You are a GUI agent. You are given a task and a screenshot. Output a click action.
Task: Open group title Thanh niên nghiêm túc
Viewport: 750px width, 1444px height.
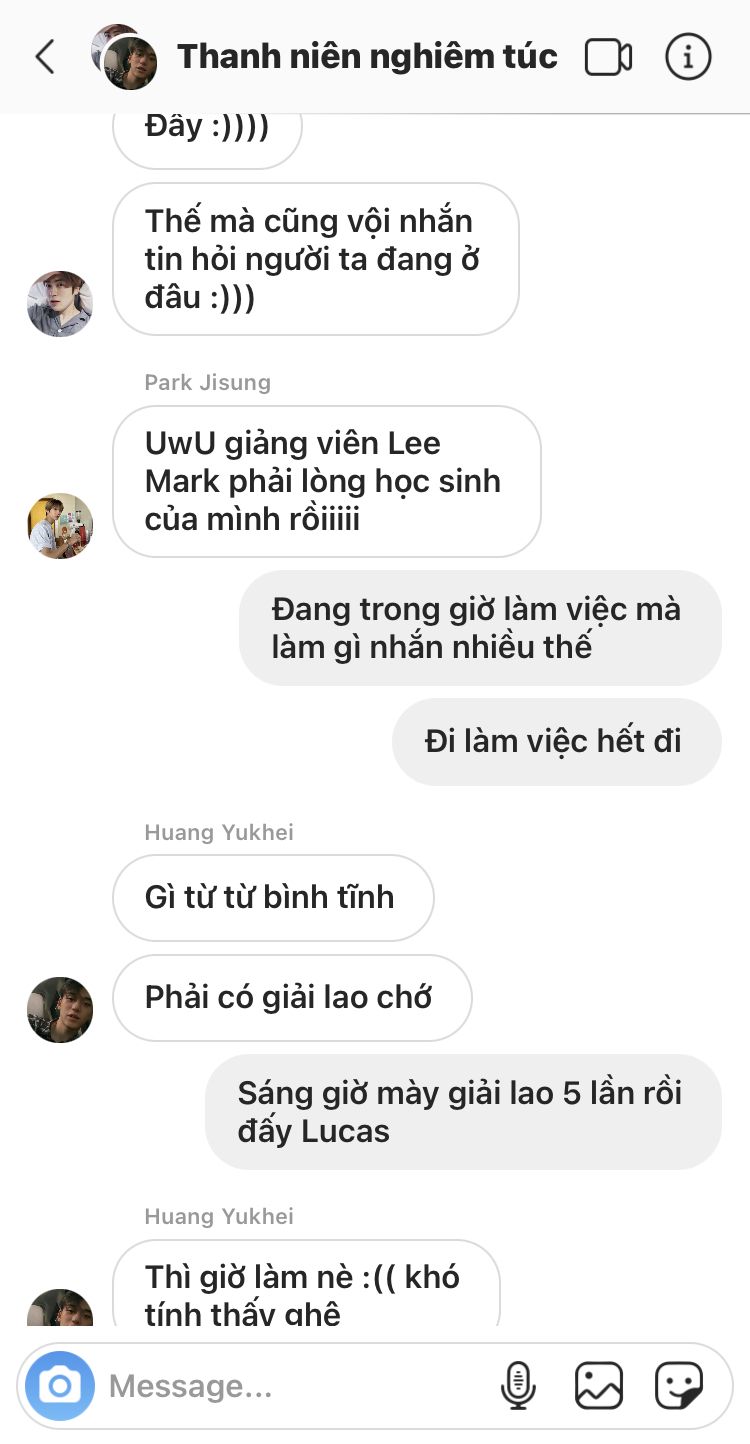pos(367,56)
